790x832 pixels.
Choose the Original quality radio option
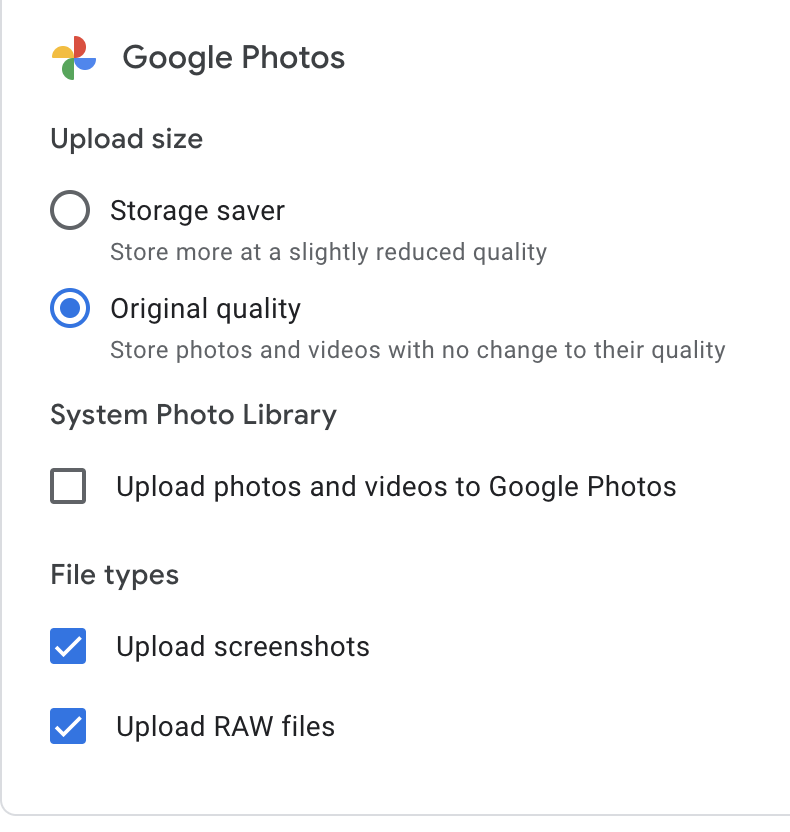(x=70, y=308)
